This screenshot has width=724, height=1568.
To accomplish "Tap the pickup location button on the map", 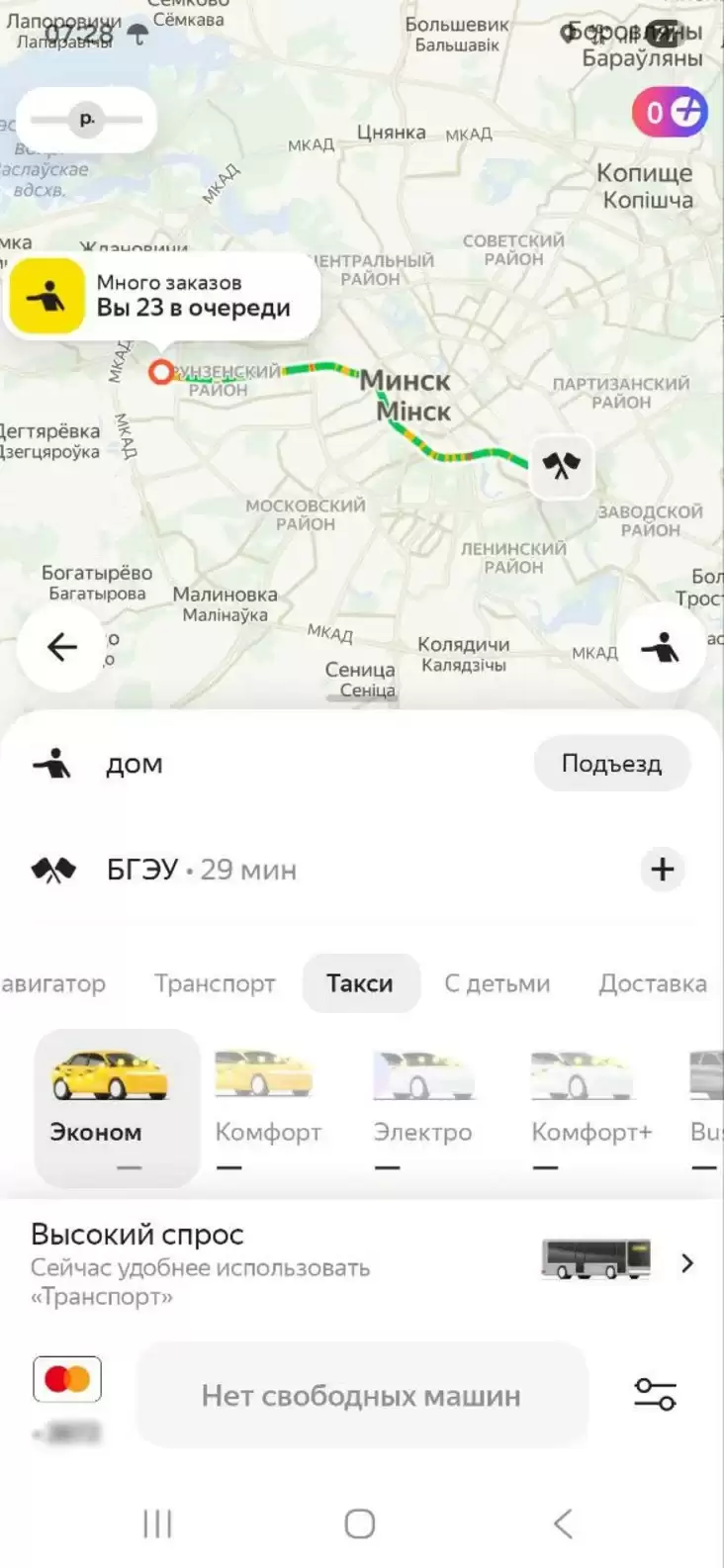I will (x=661, y=647).
